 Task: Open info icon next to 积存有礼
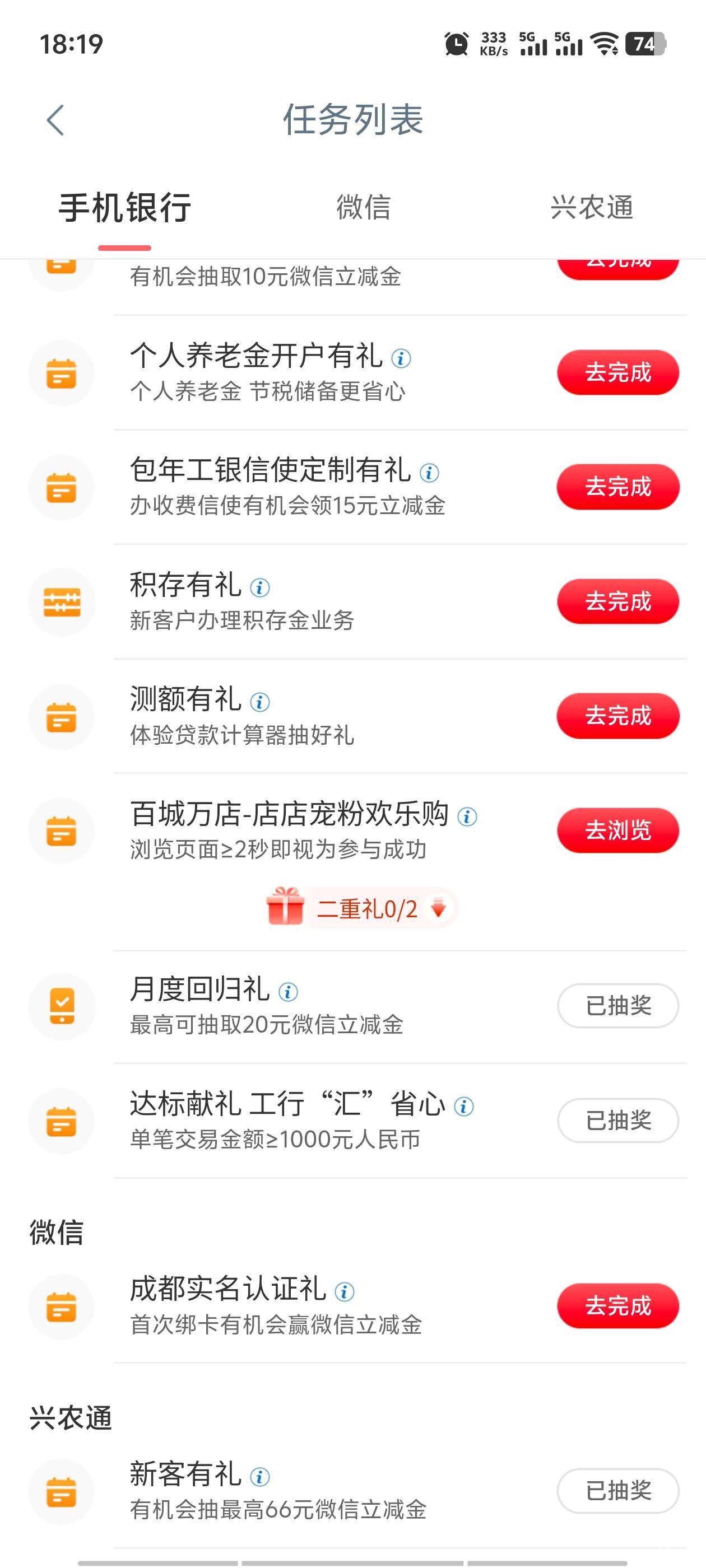pyautogui.click(x=260, y=587)
